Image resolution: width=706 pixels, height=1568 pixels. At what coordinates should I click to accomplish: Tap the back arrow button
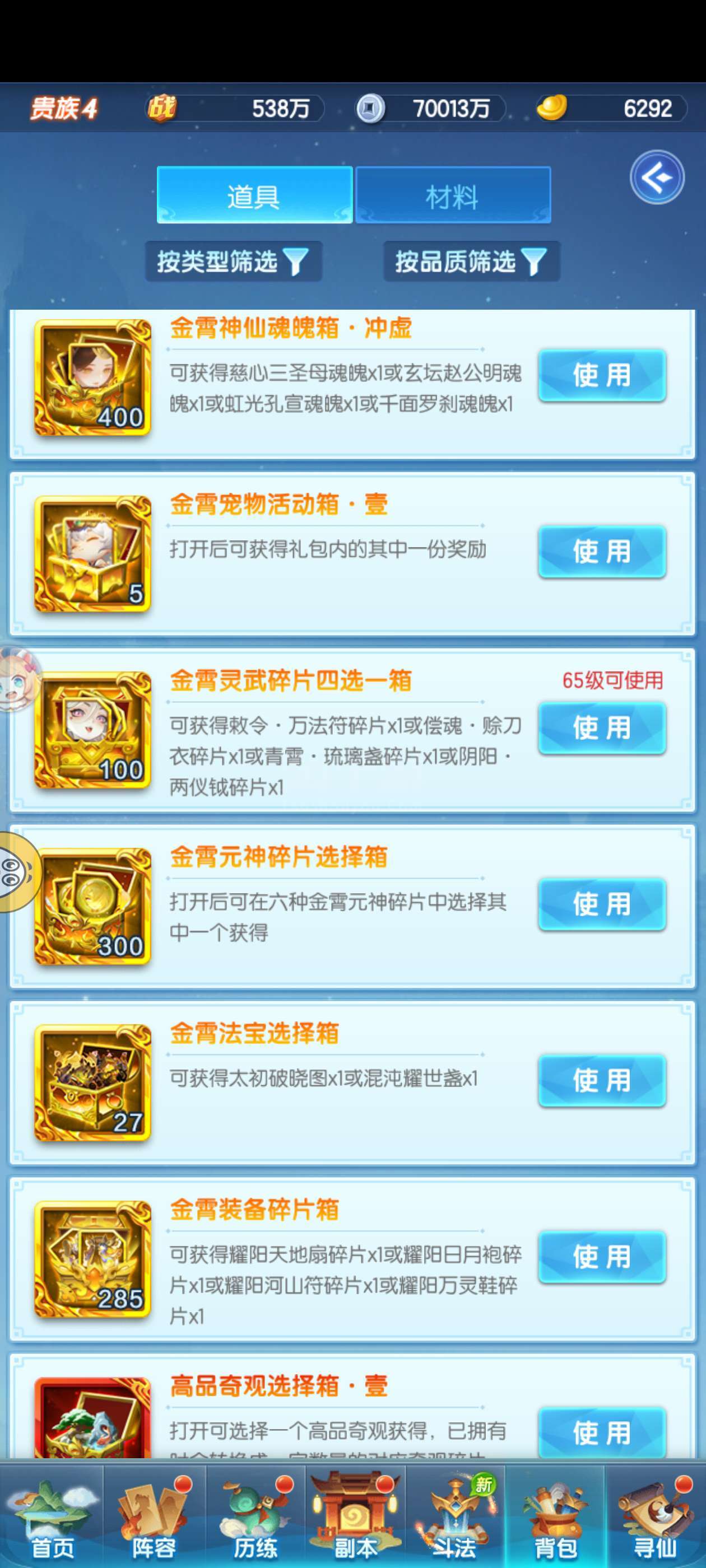click(657, 177)
